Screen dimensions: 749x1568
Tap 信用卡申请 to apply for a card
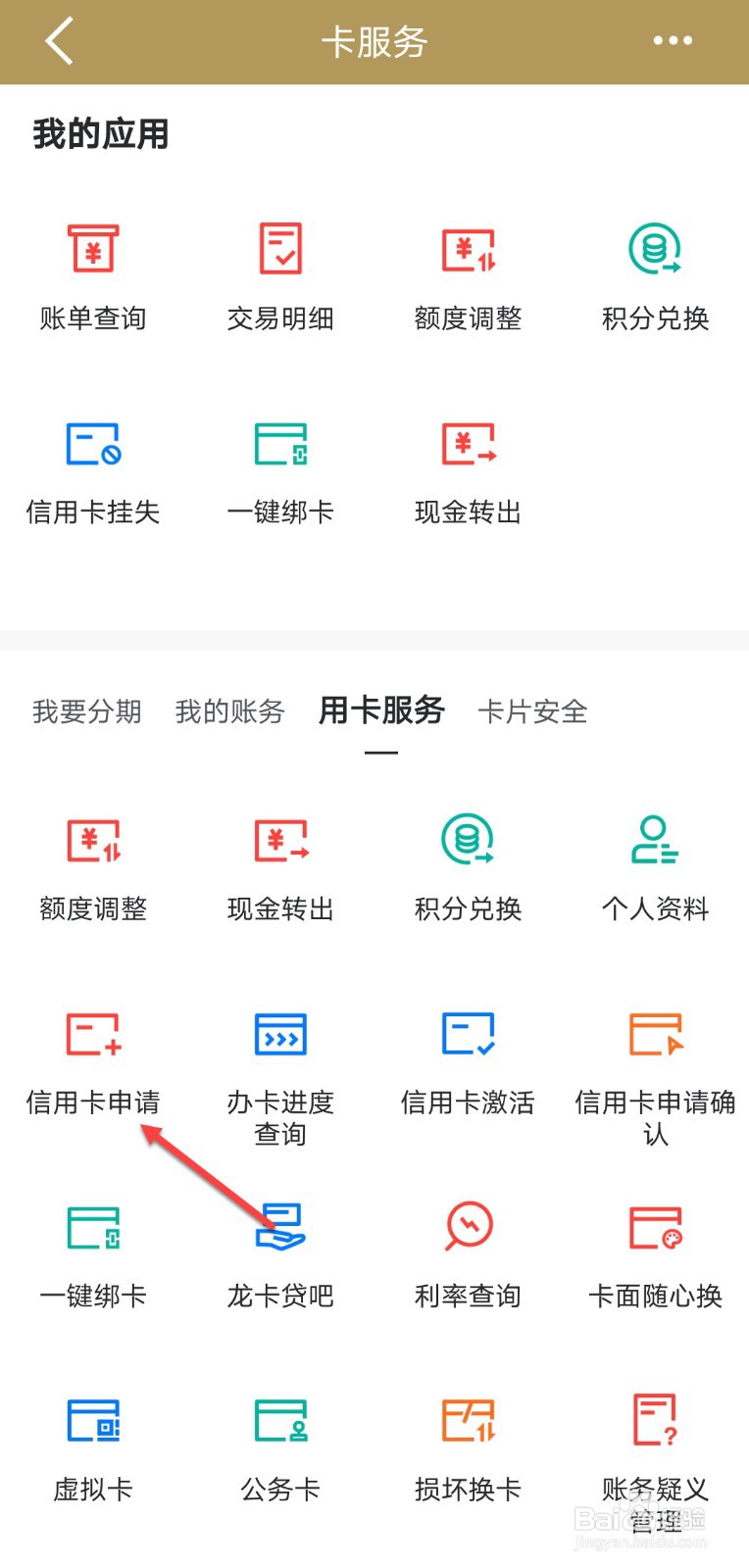click(x=93, y=1058)
